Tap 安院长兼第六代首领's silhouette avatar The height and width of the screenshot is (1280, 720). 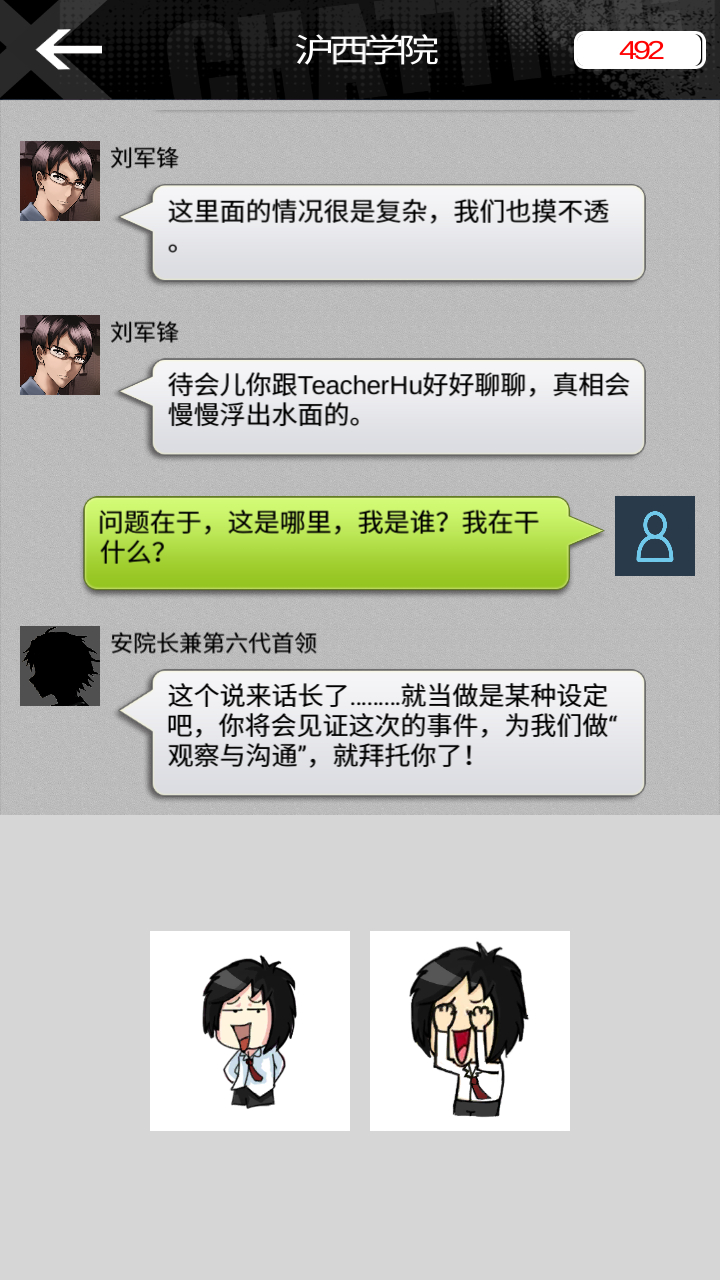57,665
